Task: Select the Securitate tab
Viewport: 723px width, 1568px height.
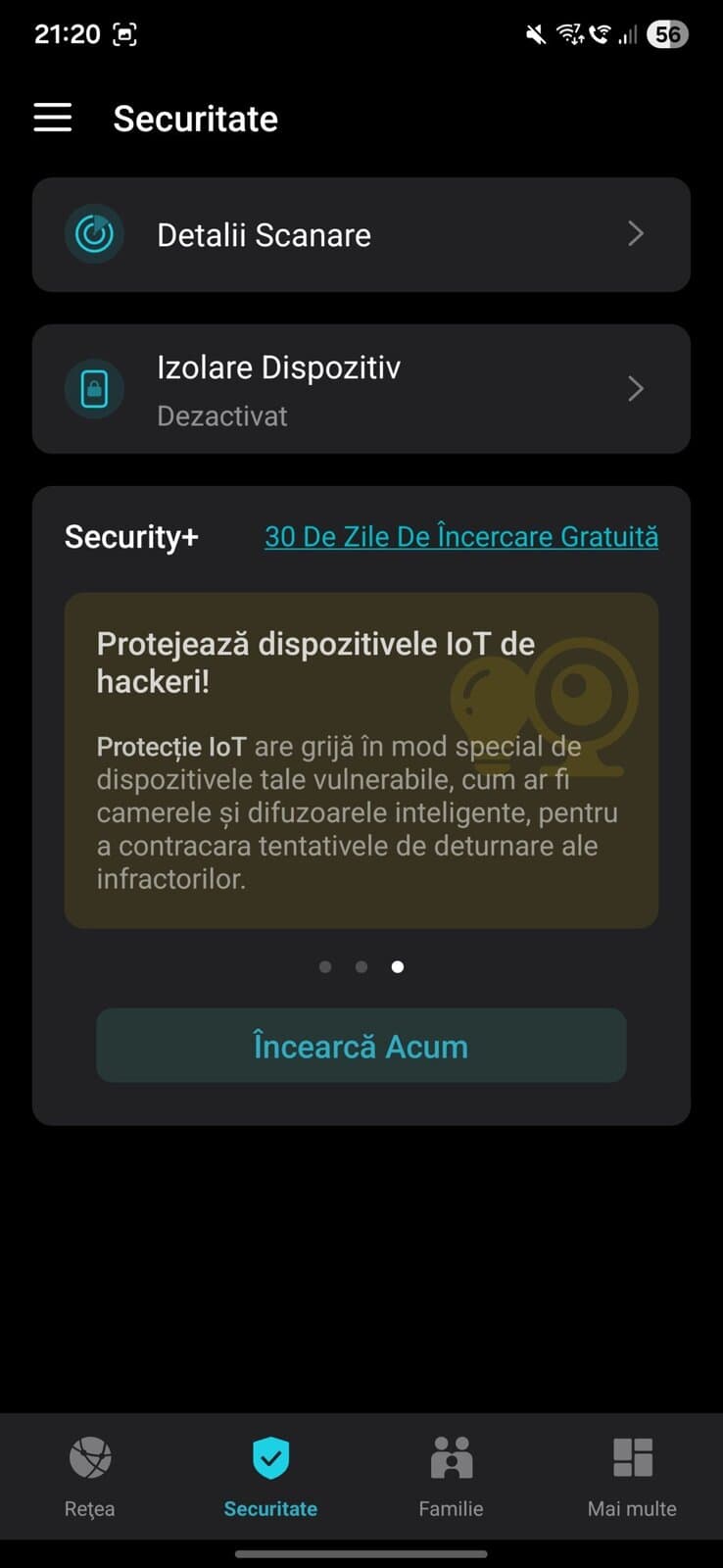Action: coord(270,1476)
